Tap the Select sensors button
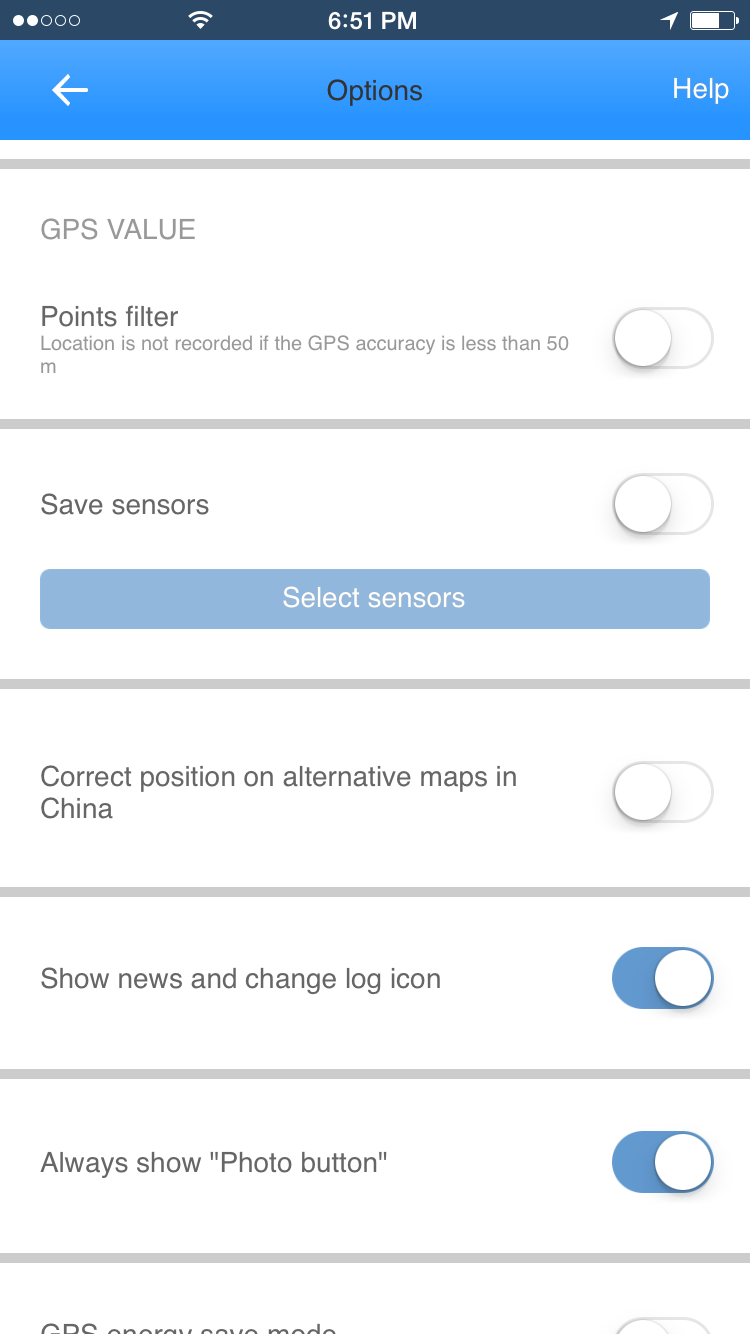The image size is (750, 1334). (x=375, y=599)
